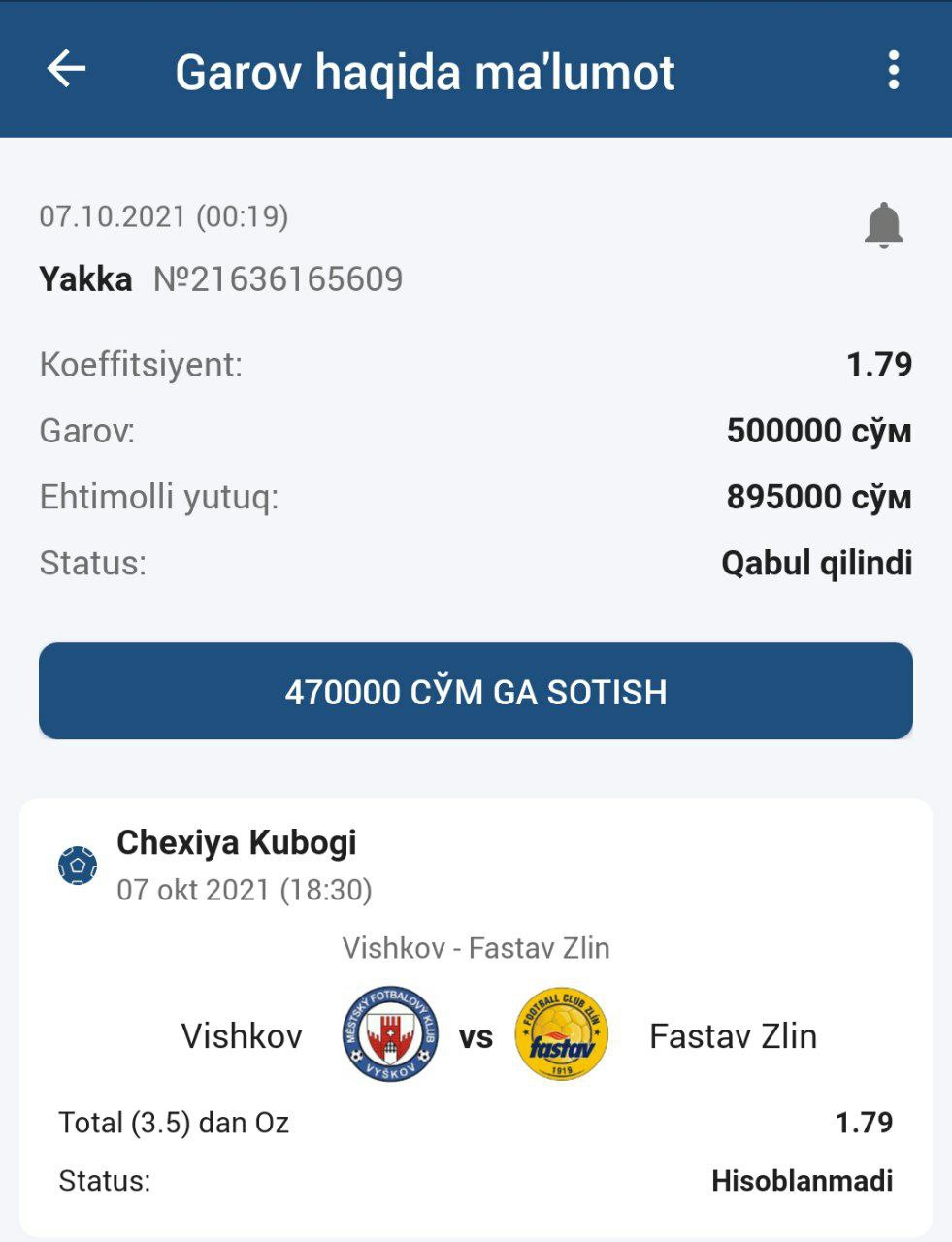Viewport: 952px width, 1242px height.
Task: Open the three-dot overflow menu
Action: pyautogui.click(x=893, y=71)
